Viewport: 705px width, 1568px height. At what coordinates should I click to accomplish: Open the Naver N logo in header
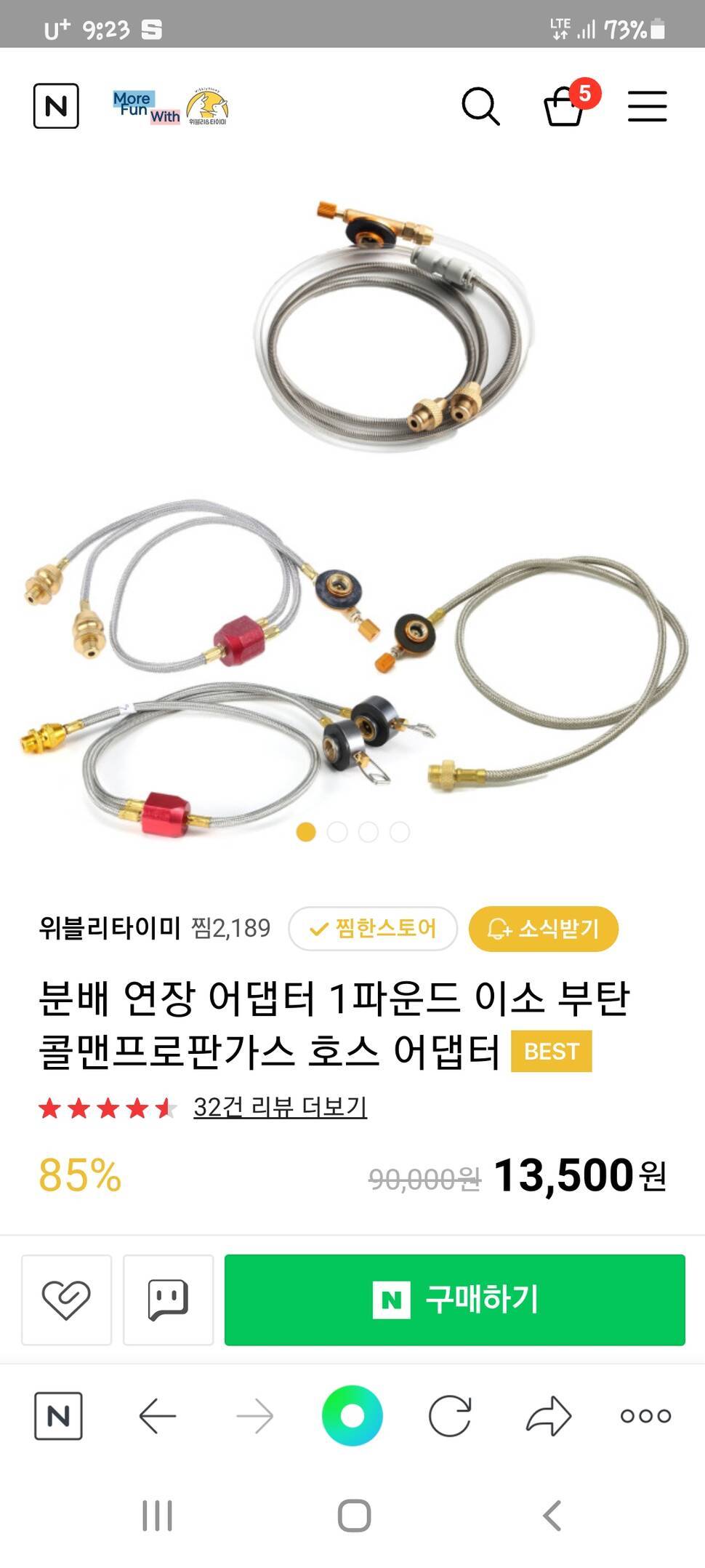pos(56,106)
